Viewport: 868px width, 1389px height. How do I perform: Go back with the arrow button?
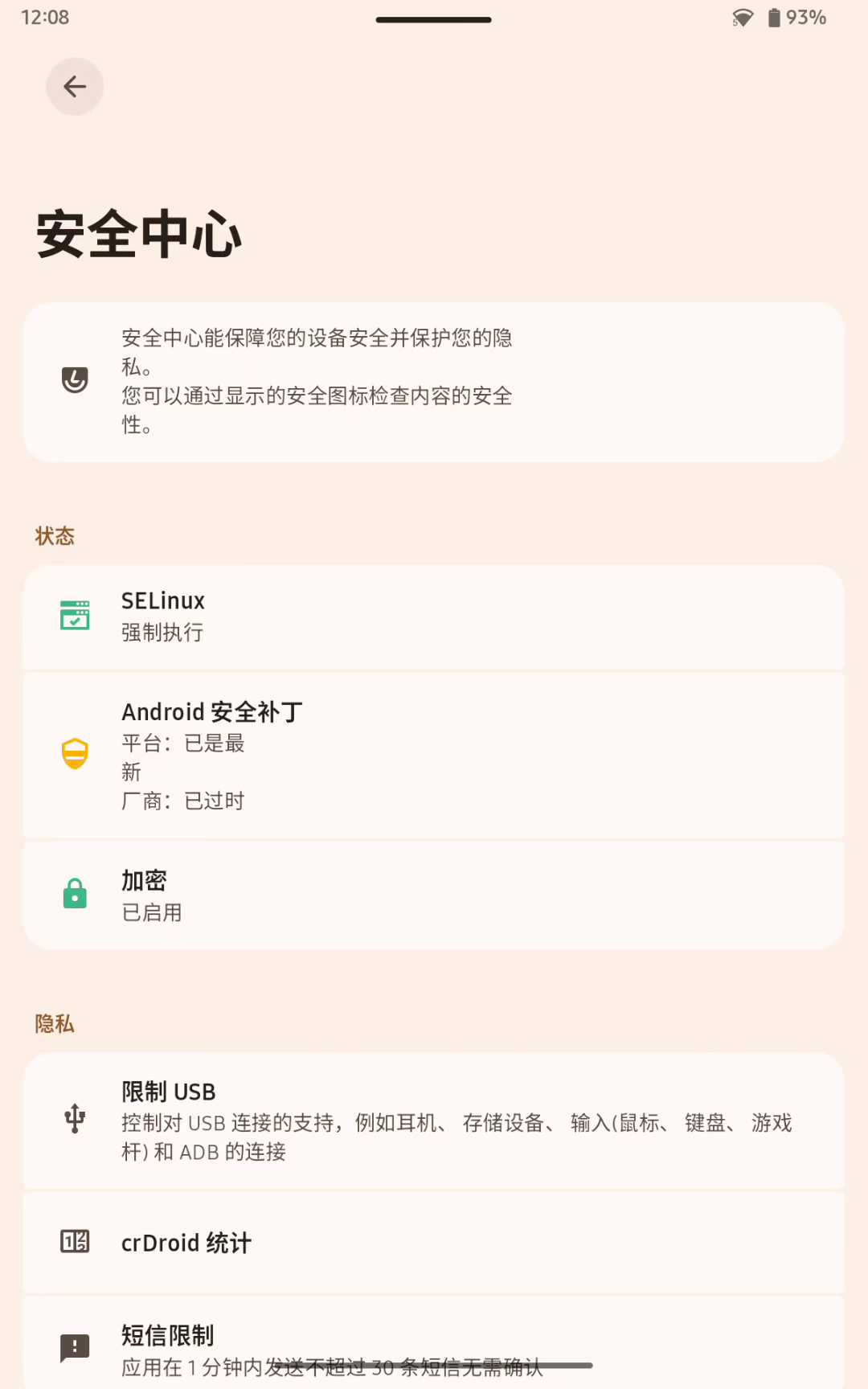point(75,87)
